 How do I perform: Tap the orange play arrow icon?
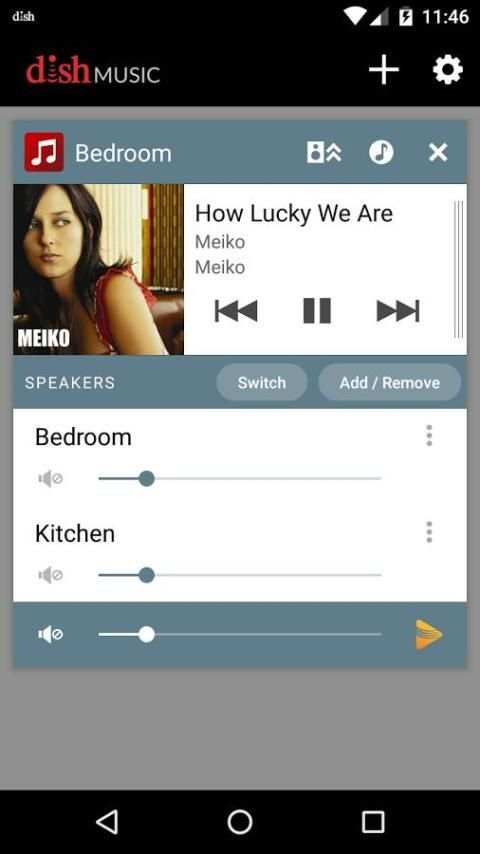pyautogui.click(x=429, y=635)
